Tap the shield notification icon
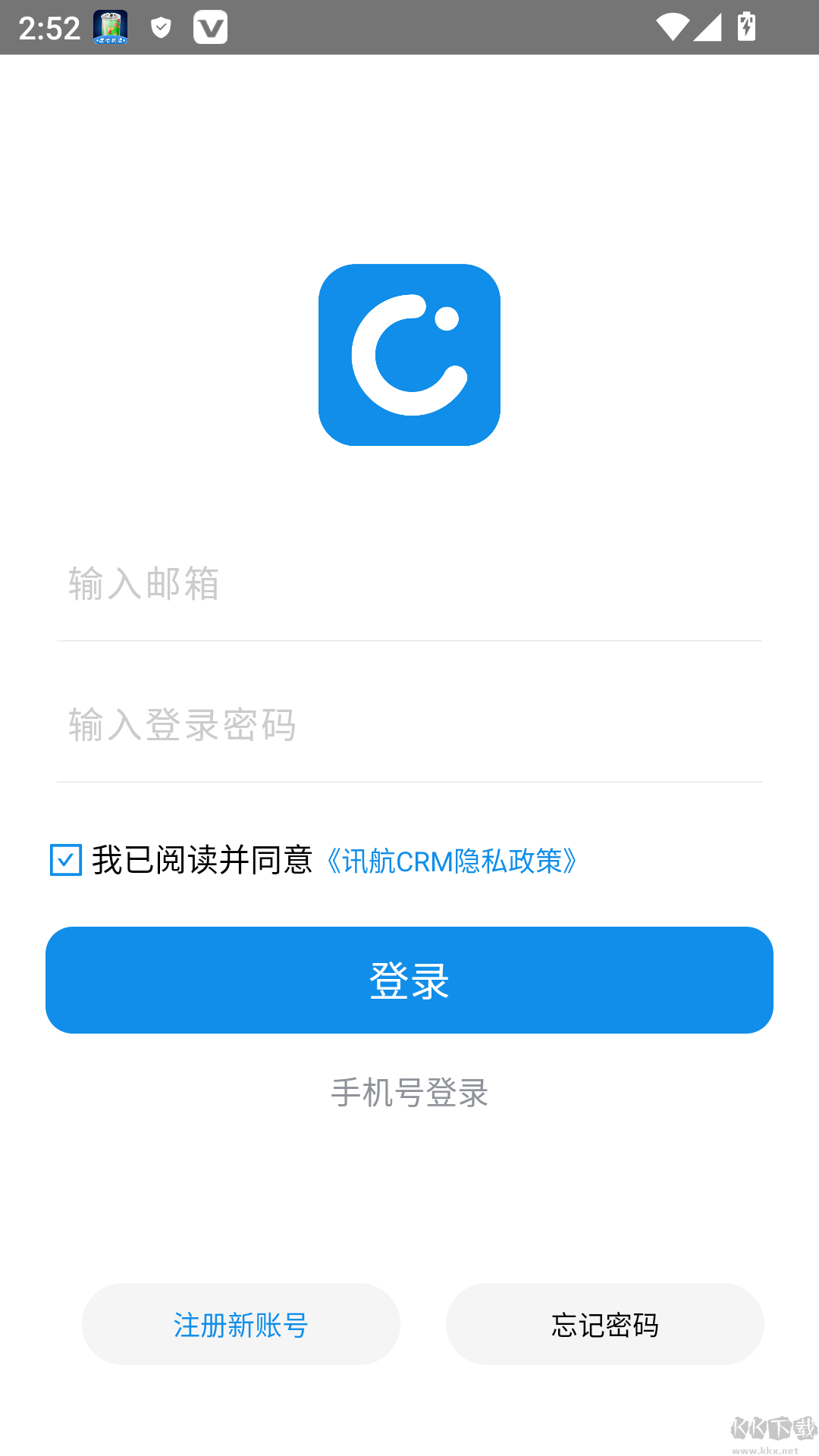The width and height of the screenshot is (819, 1456). [x=158, y=27]
